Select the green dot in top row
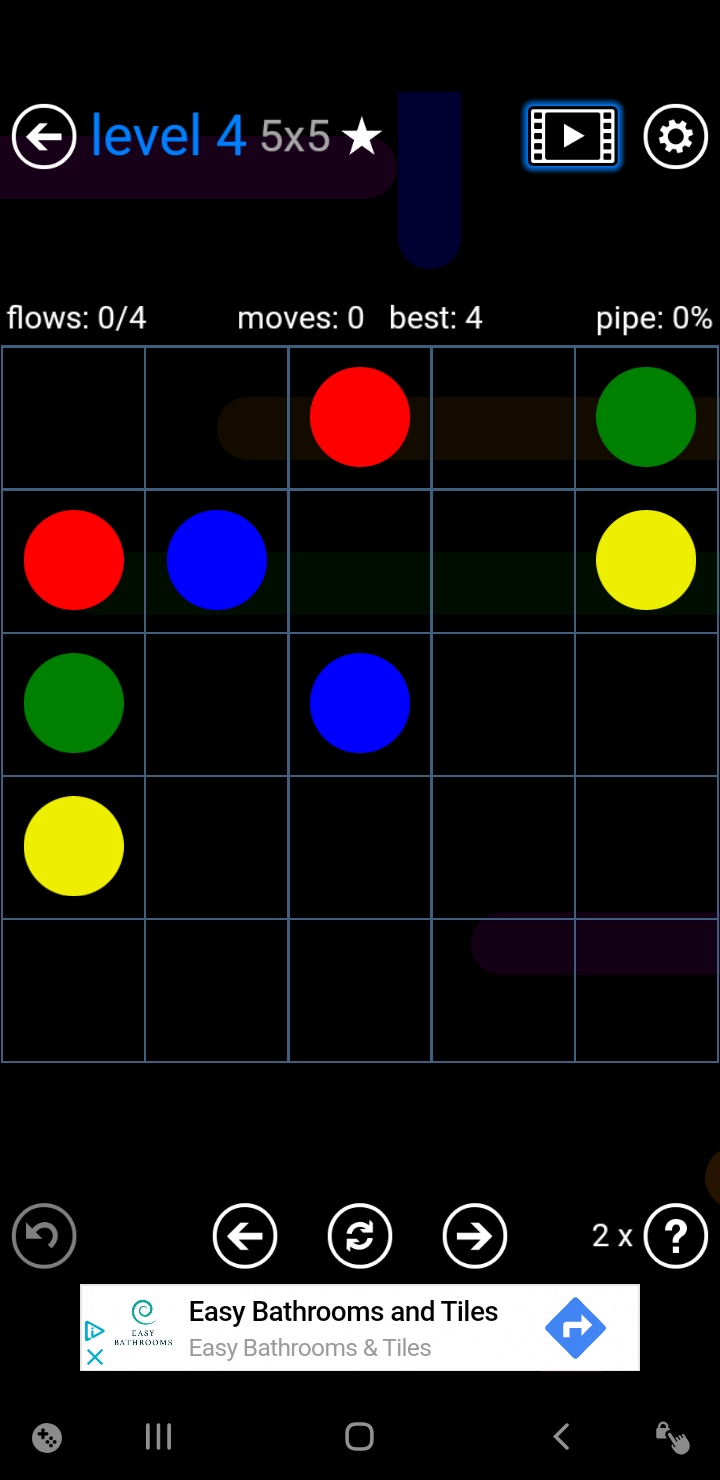This screenshot has height=1480, width=720. (646, 417)
